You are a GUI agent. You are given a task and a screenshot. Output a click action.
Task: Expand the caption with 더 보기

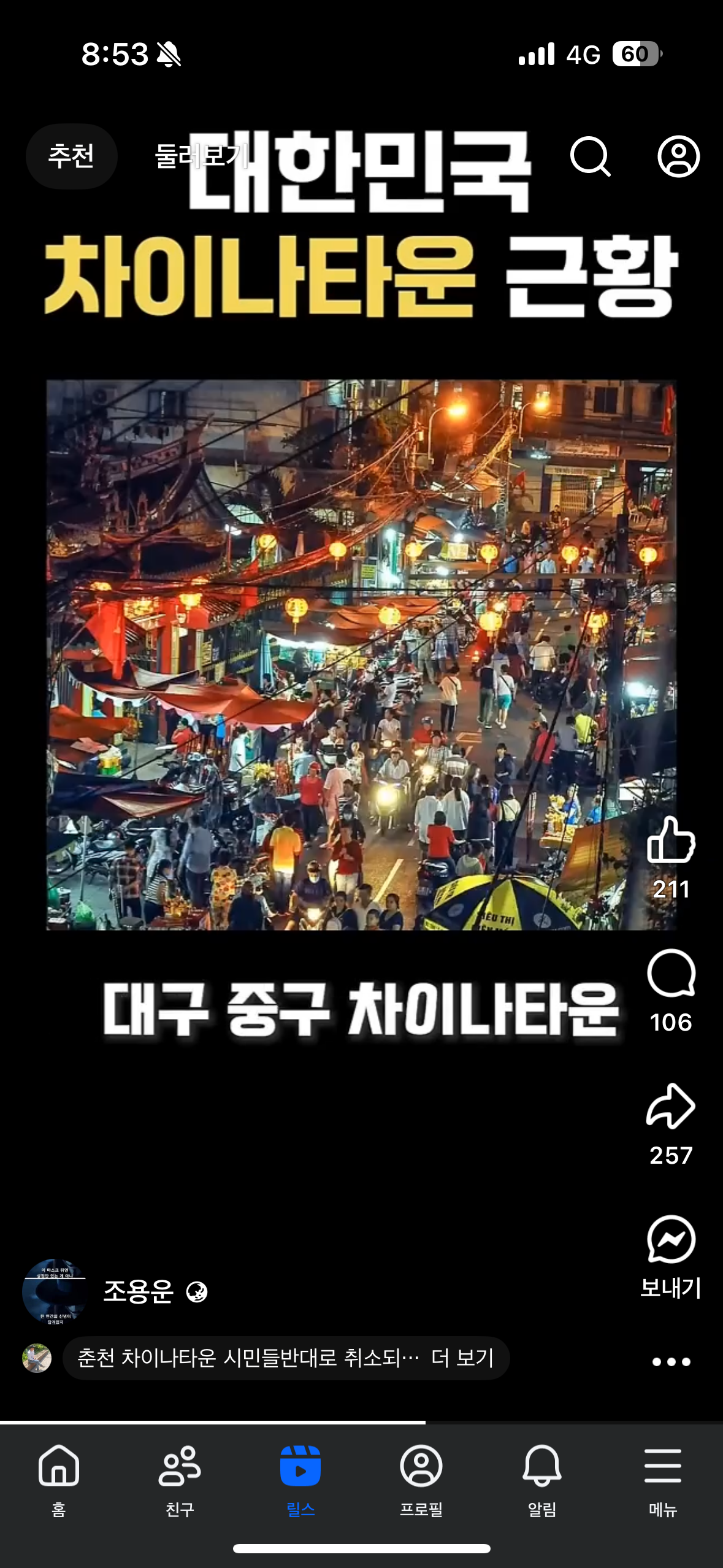(x=462, y=1358)
